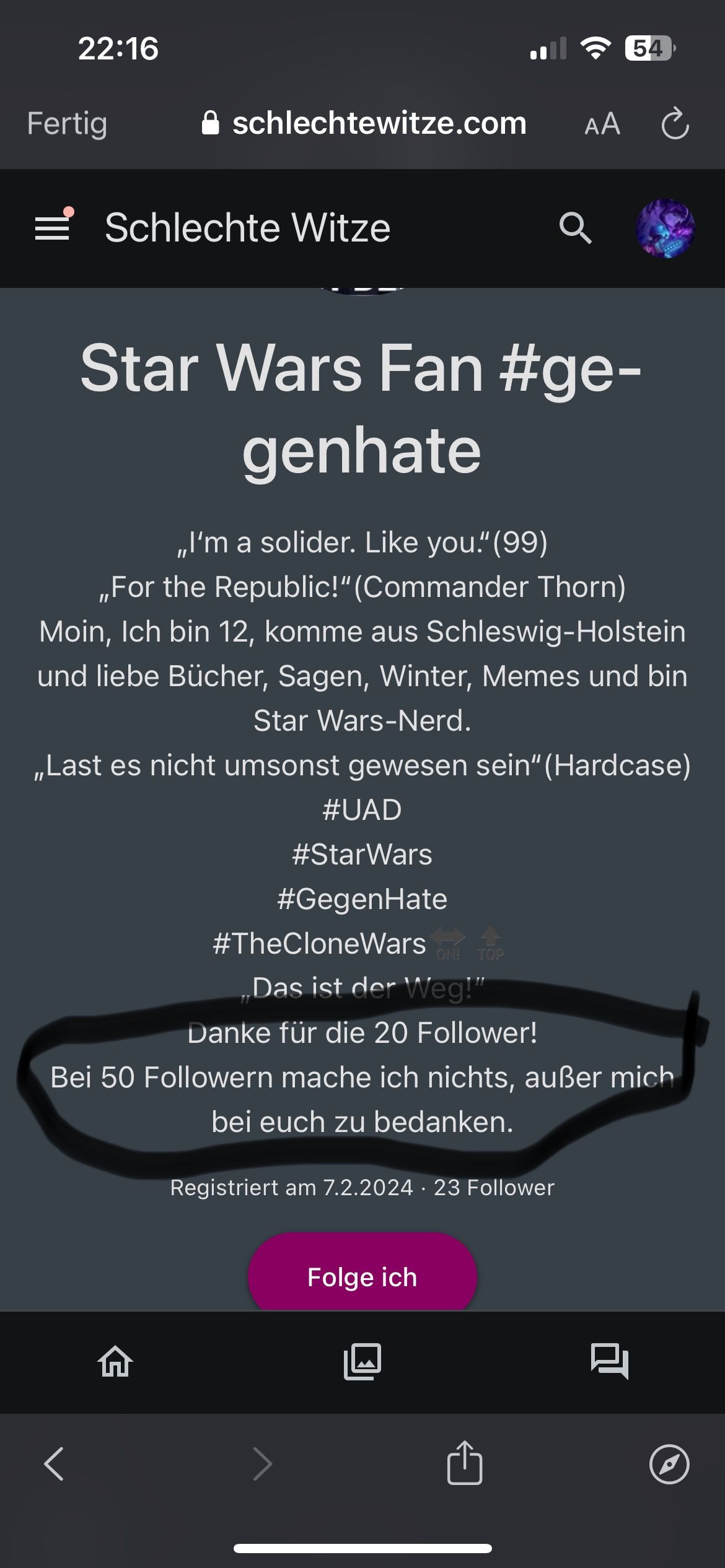The width and height of the screenshot is (725, 1568).
Task: Share this page
Action: coord(464,1463)
